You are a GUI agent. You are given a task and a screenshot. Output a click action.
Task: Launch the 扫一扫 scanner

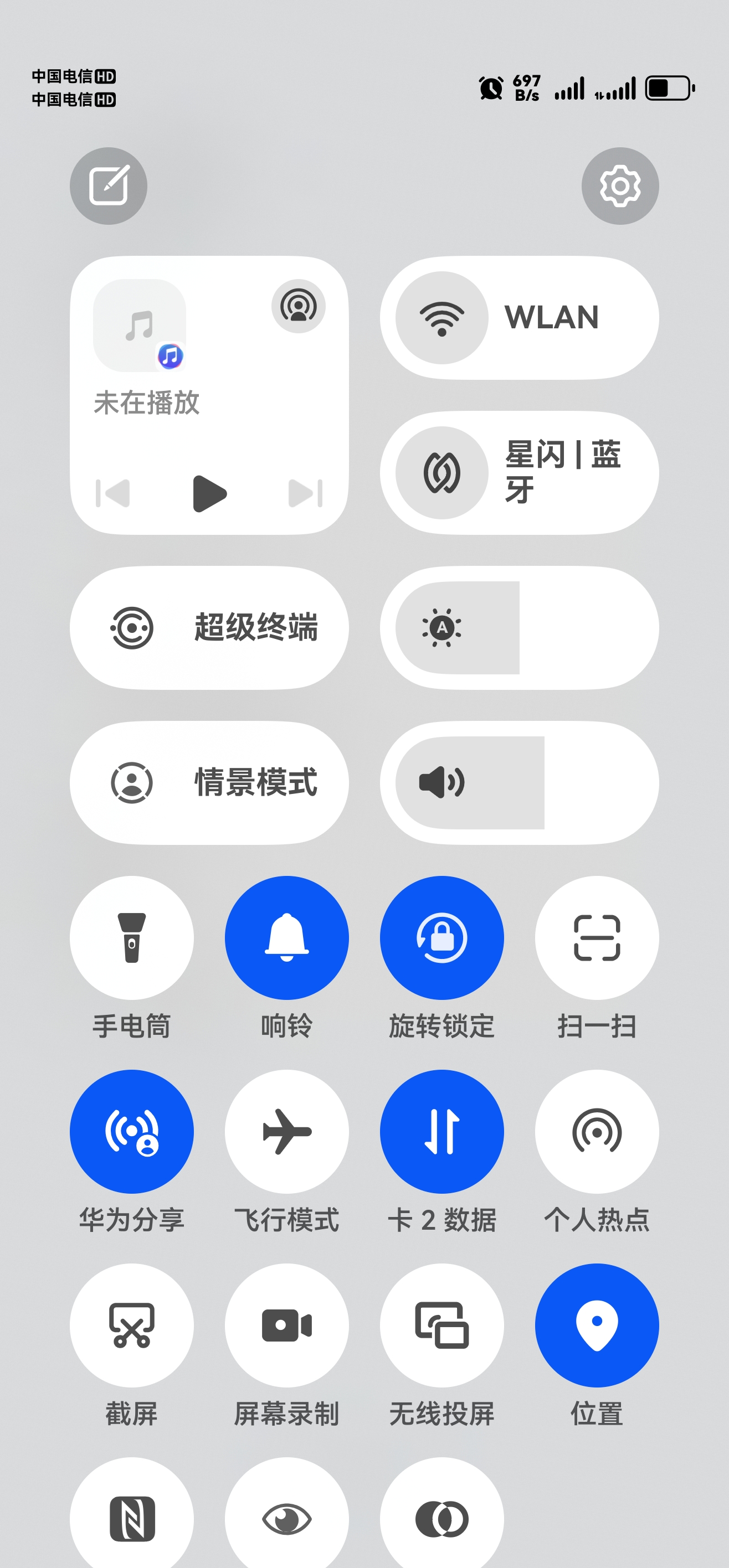597,937
